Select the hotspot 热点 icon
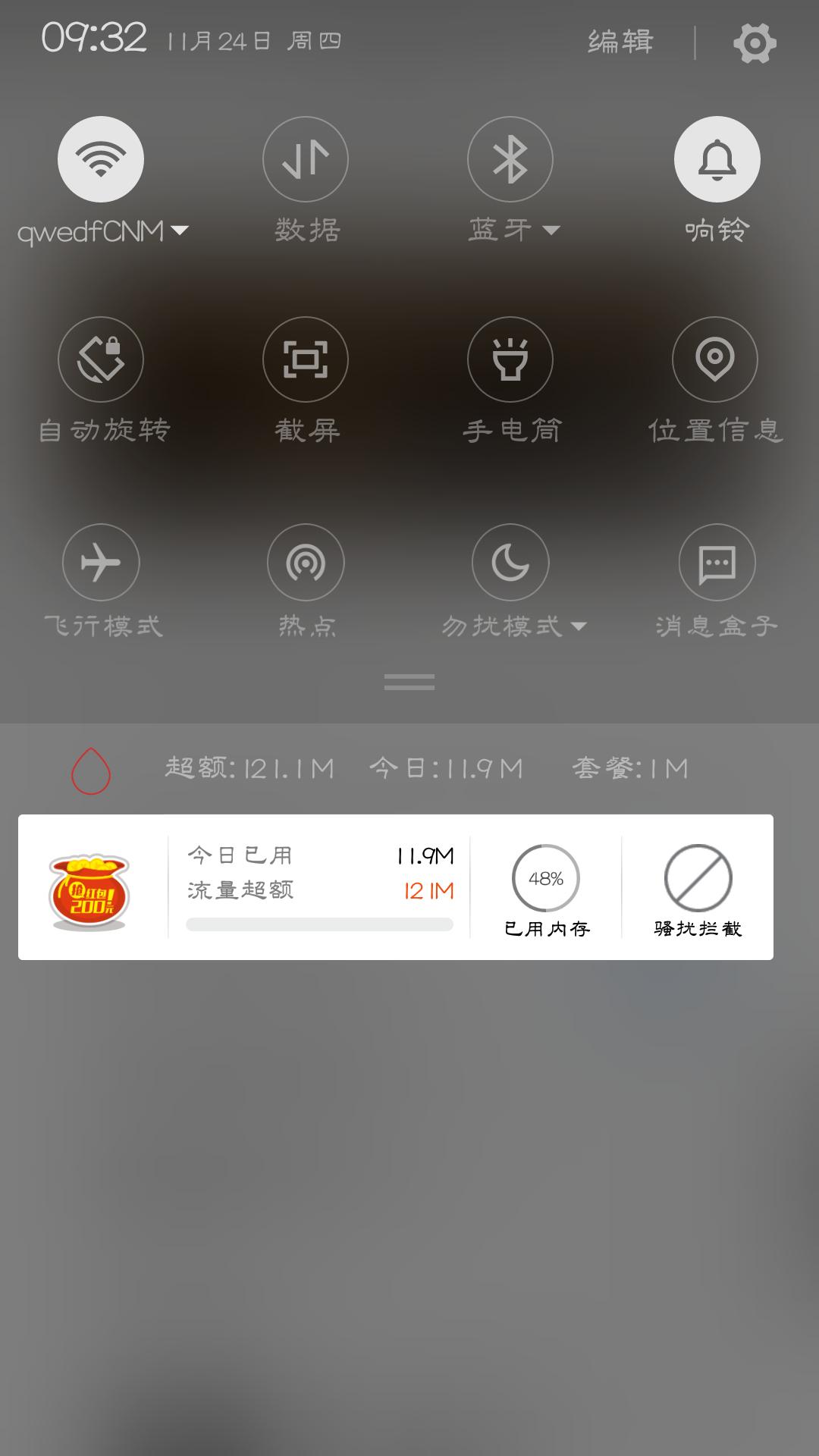 pyautogui.click(x=305, y=562)
